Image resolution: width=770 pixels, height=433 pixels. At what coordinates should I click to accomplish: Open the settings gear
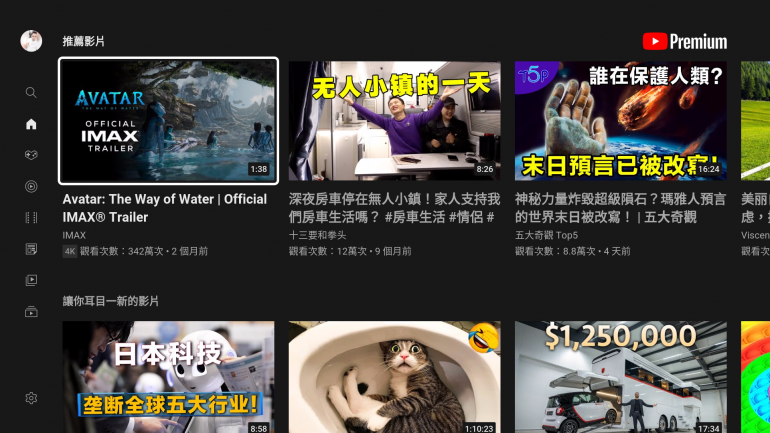point(31,398)
